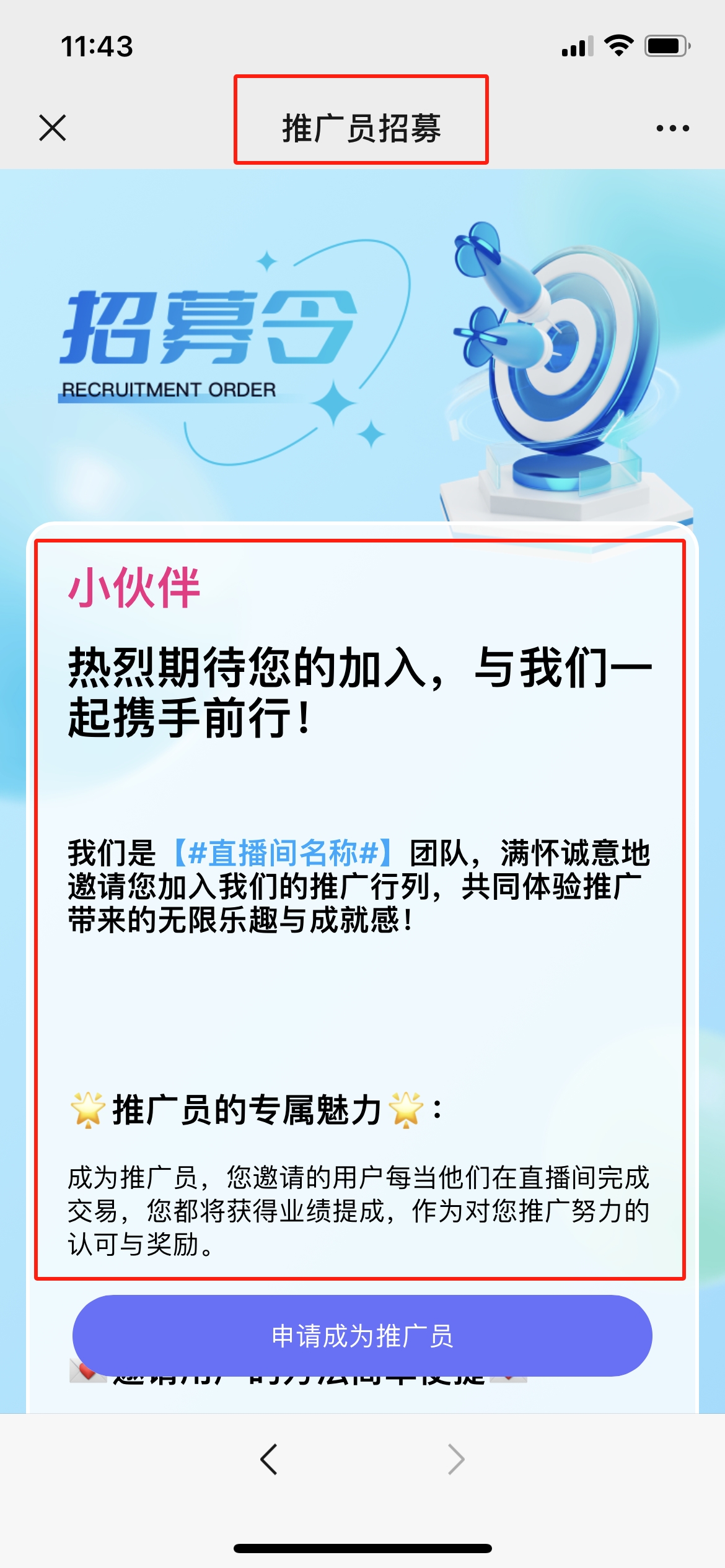The width and height of the screenshot is (725, 1568).
Task: Go back in the browser
Action: click(269, 1460)
